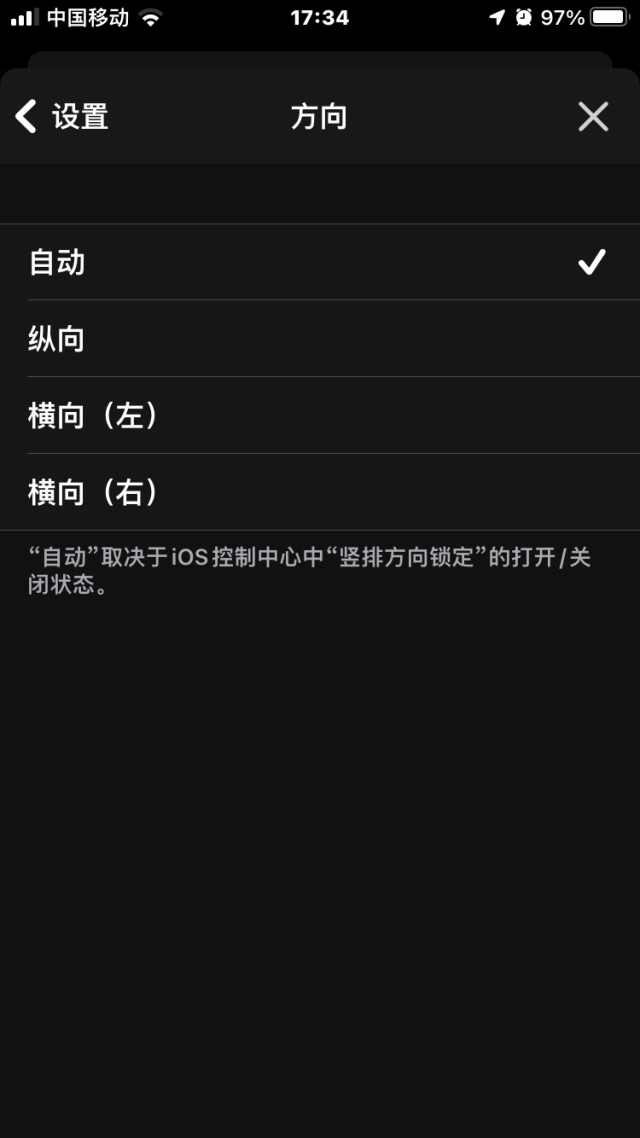Choose 纵向 orientation

pyautogui.click(x=320, y=338)
